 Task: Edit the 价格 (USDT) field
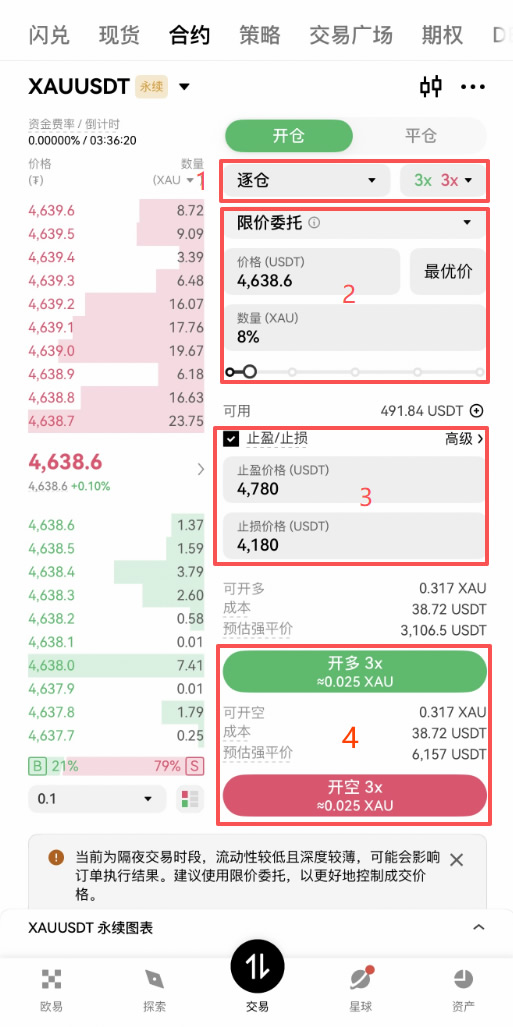[x=312, y=271]
